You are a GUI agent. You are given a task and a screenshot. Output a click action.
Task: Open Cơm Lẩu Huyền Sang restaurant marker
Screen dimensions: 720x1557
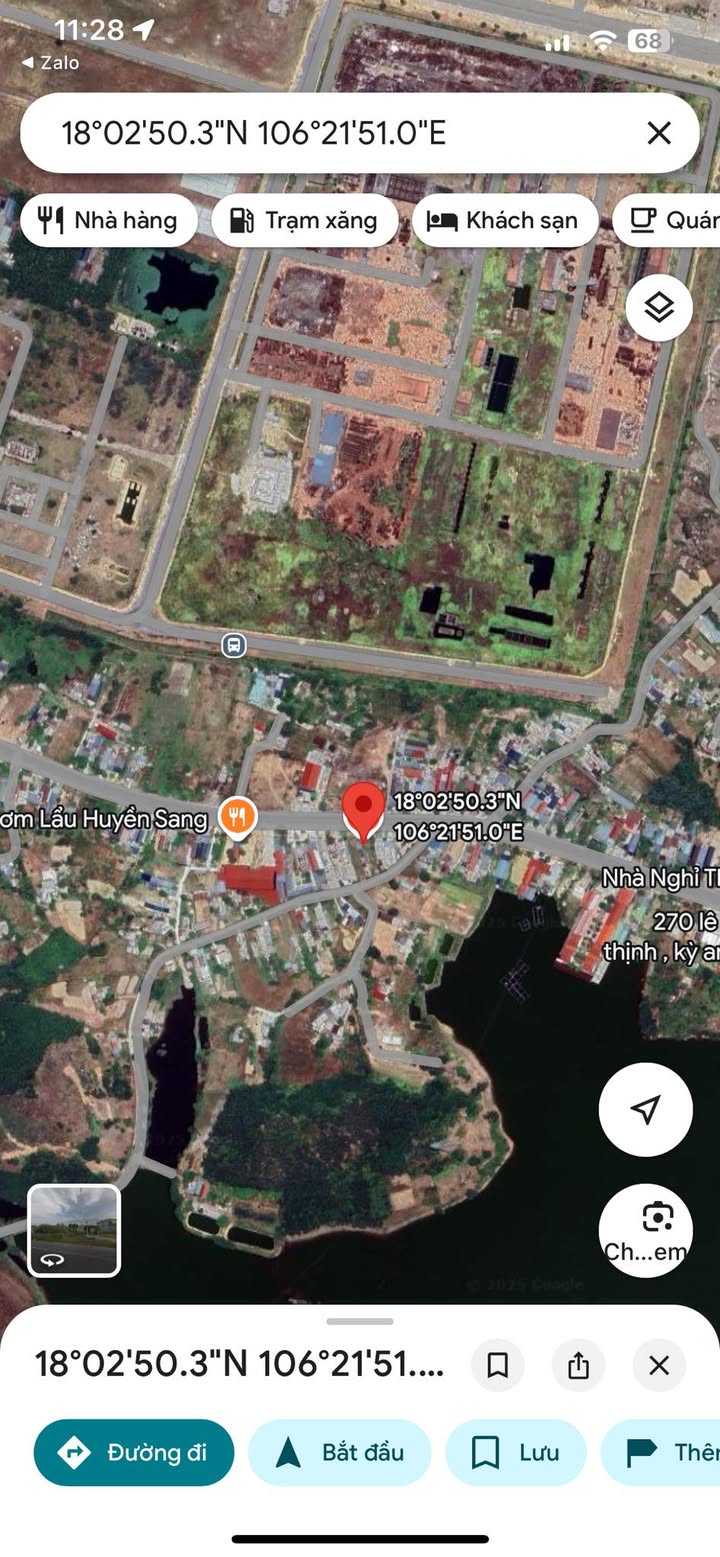coord(238,819)
